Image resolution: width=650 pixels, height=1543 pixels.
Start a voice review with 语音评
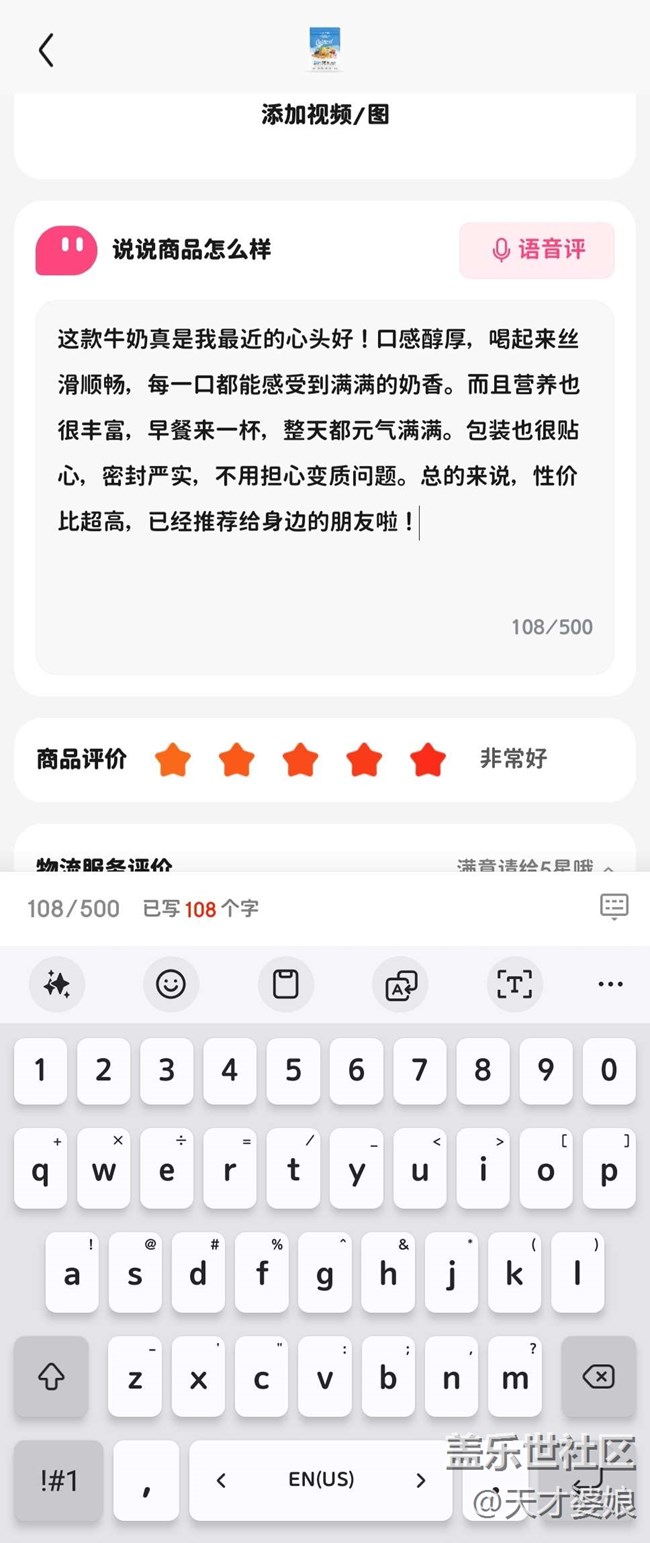(537, 250)
